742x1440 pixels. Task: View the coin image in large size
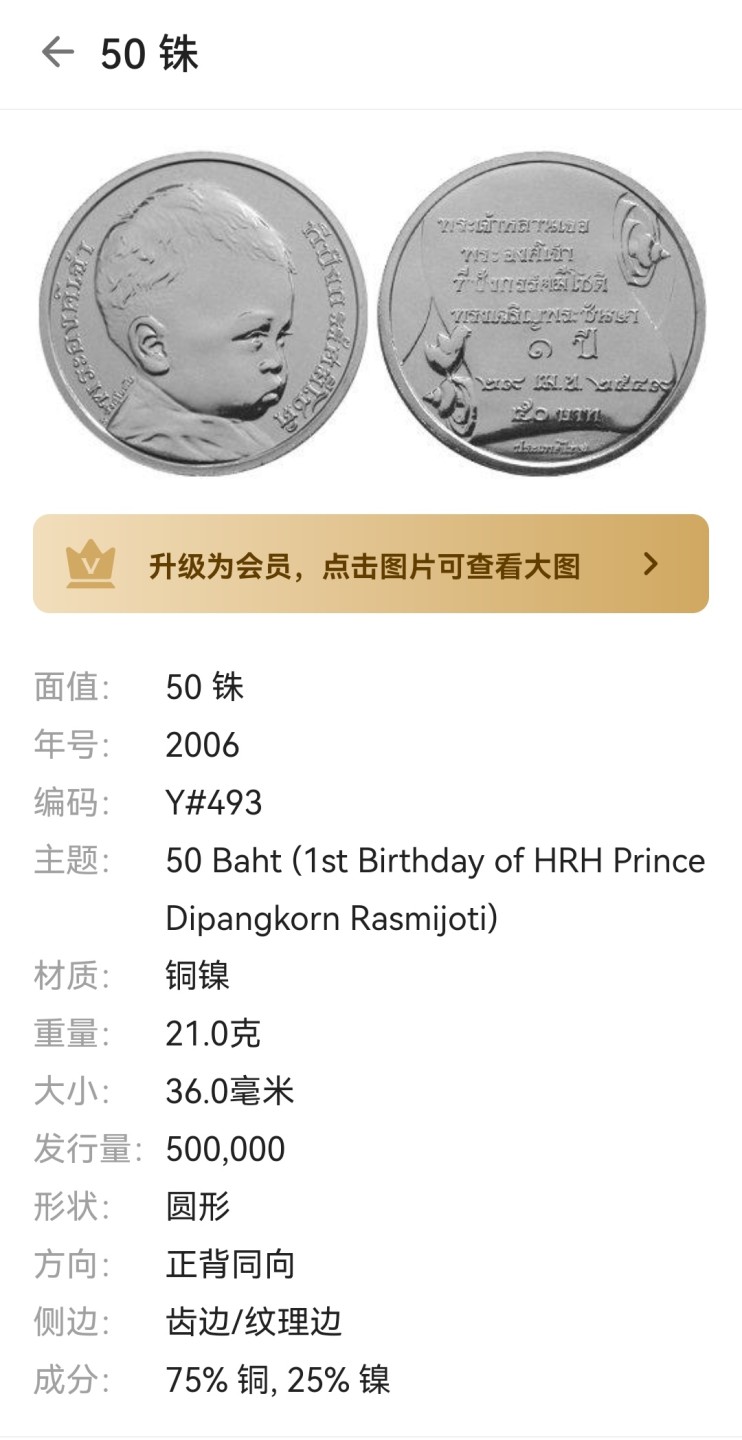point(370,315)
